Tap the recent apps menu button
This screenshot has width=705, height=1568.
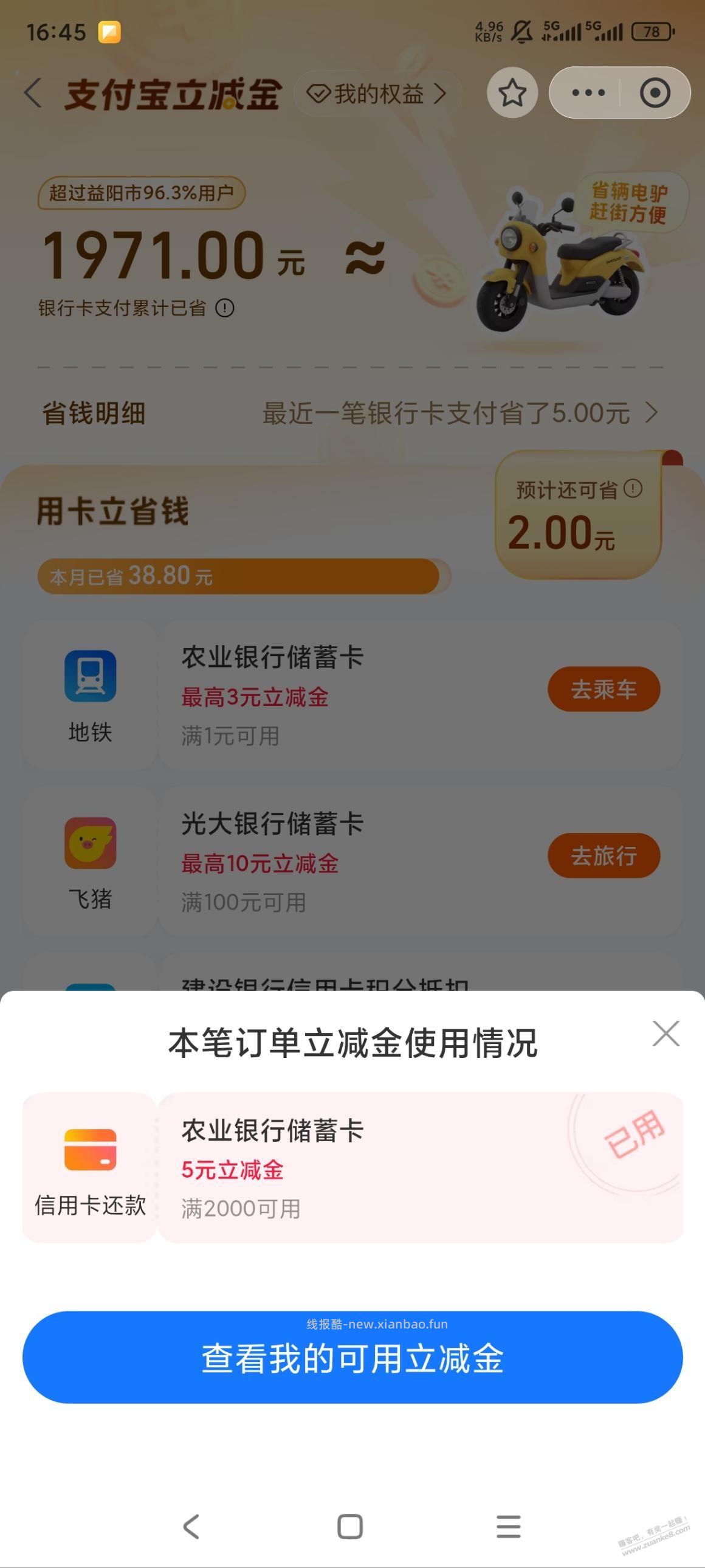509,1525
